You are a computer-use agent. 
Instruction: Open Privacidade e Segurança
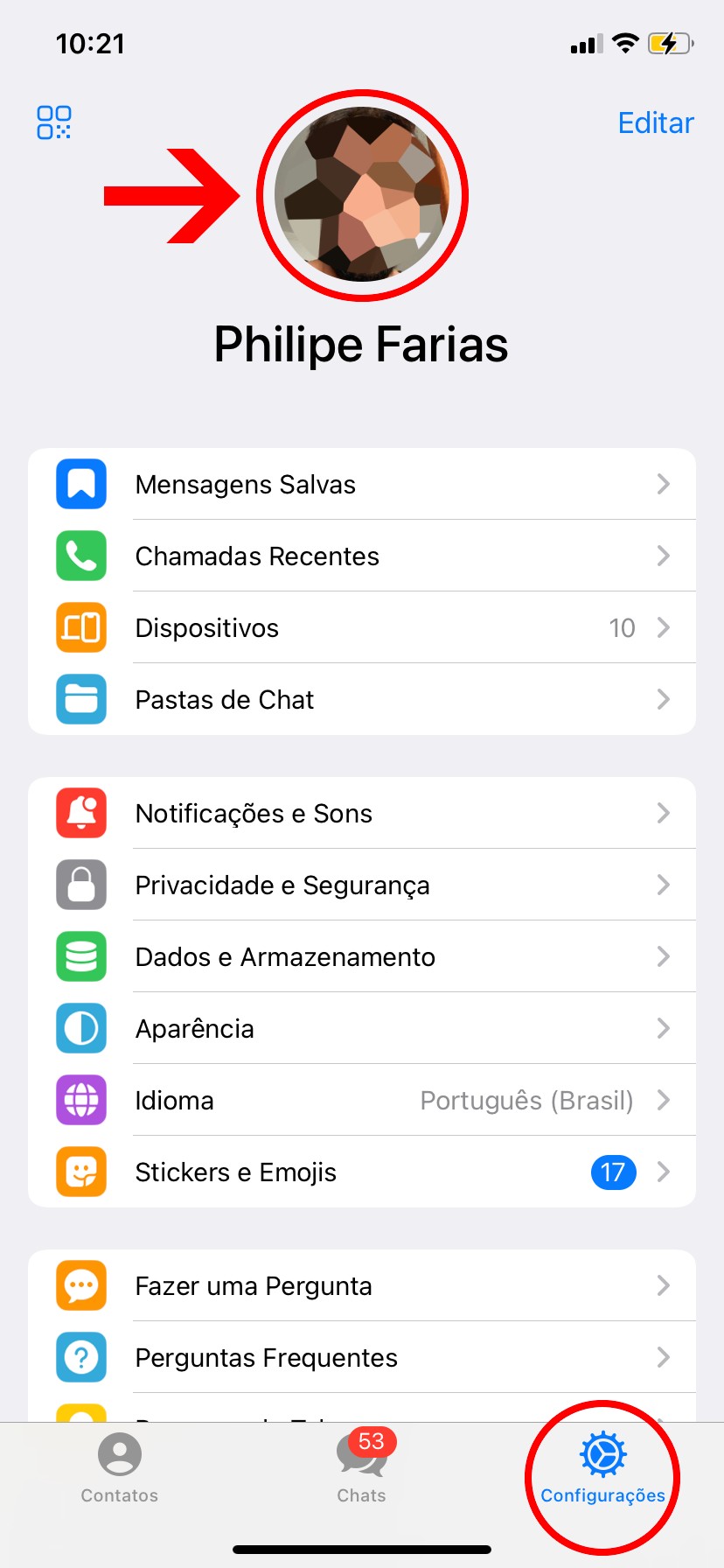pos(362,885)
